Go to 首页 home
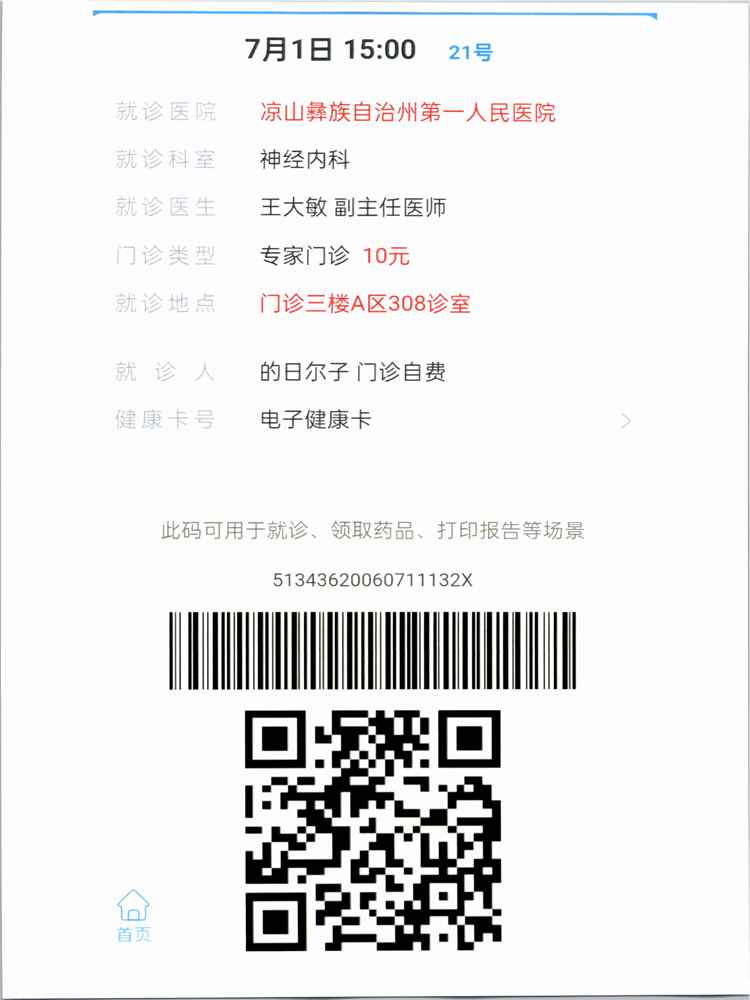This screenshot has height=1000, width=750. point(133,917)
